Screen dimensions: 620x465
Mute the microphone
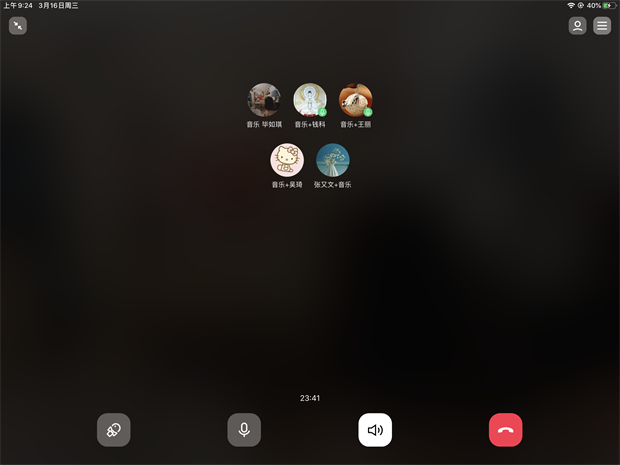244,430
